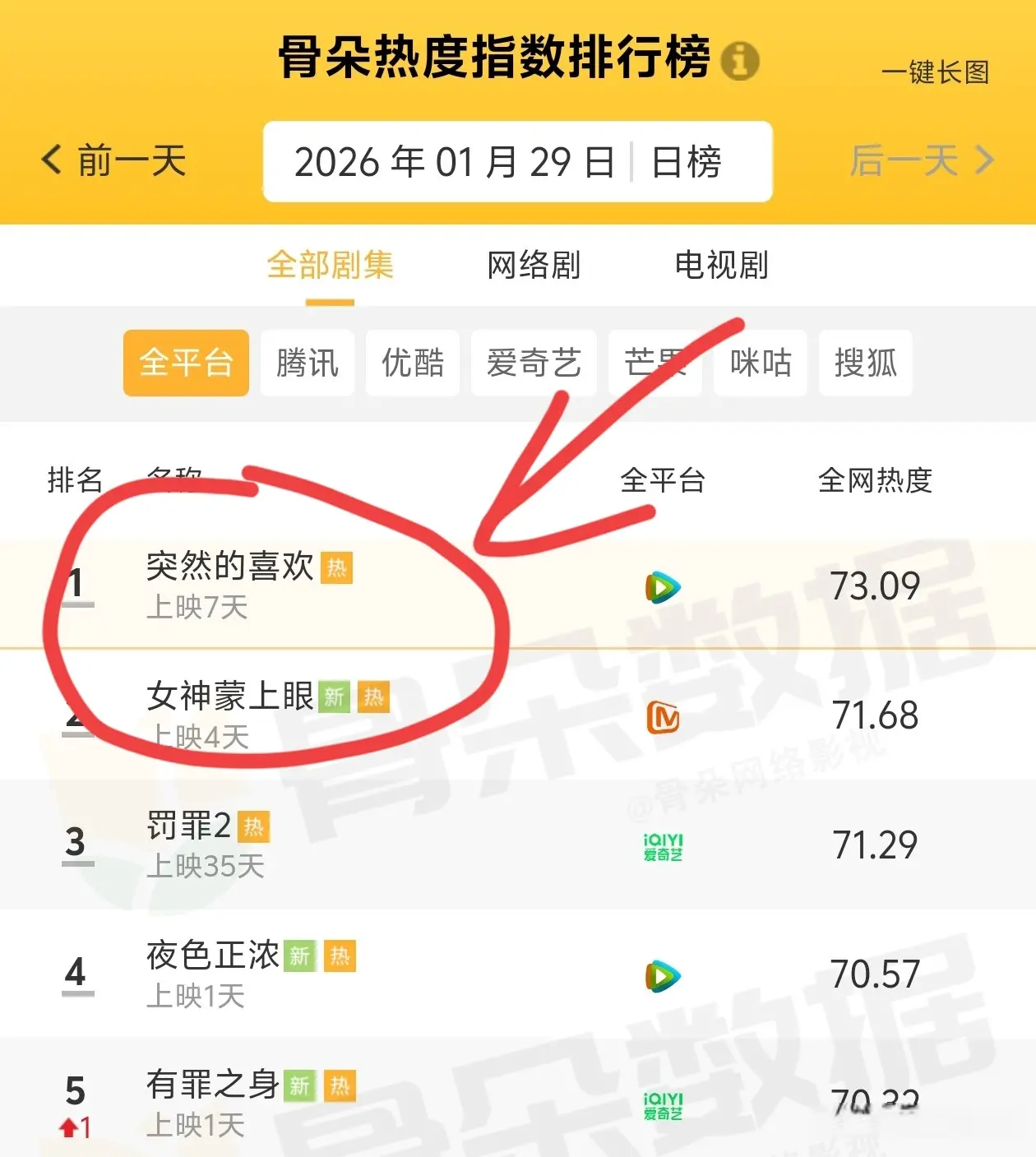
Task: Filter by 腾讯 platform
Action: coord(308,363)
